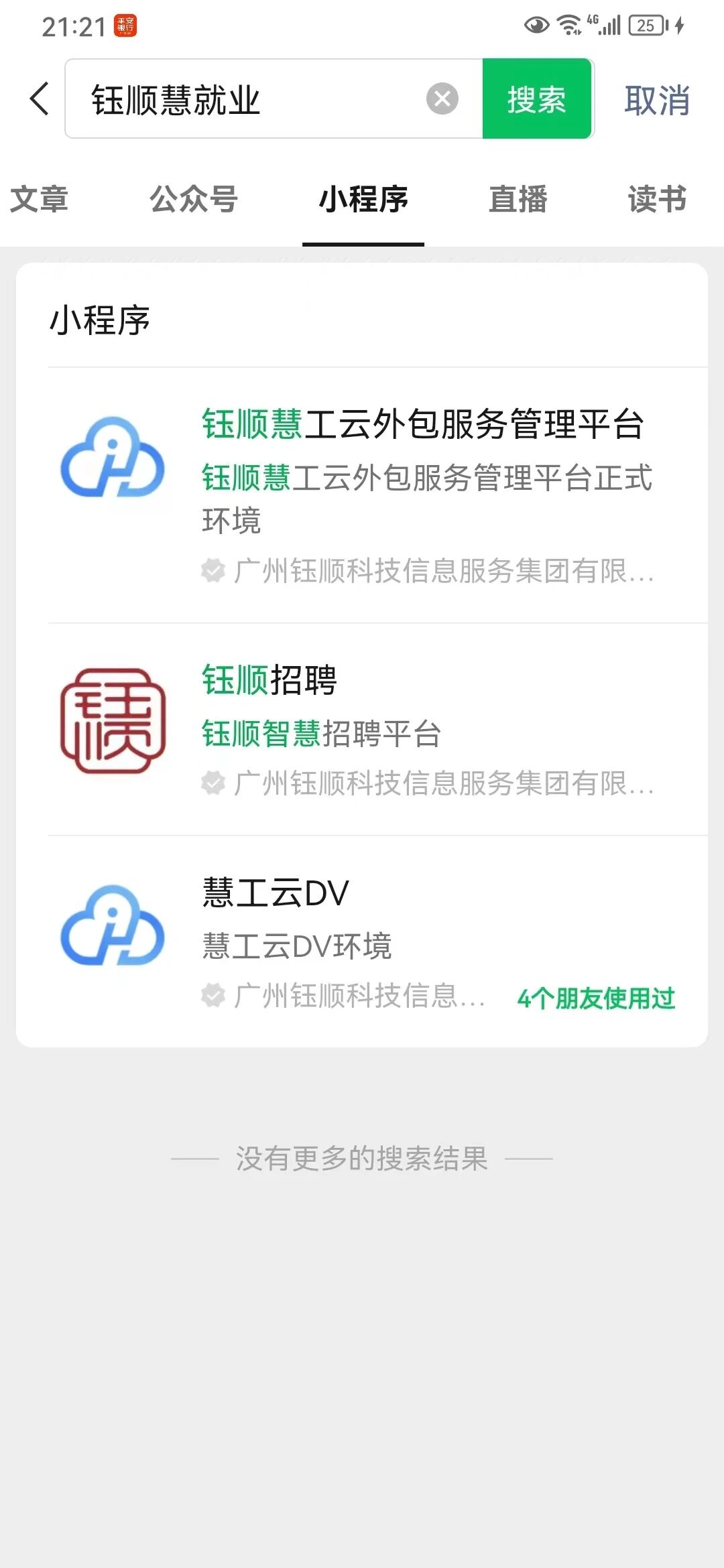Clear the search text with the X

[442, 99]
